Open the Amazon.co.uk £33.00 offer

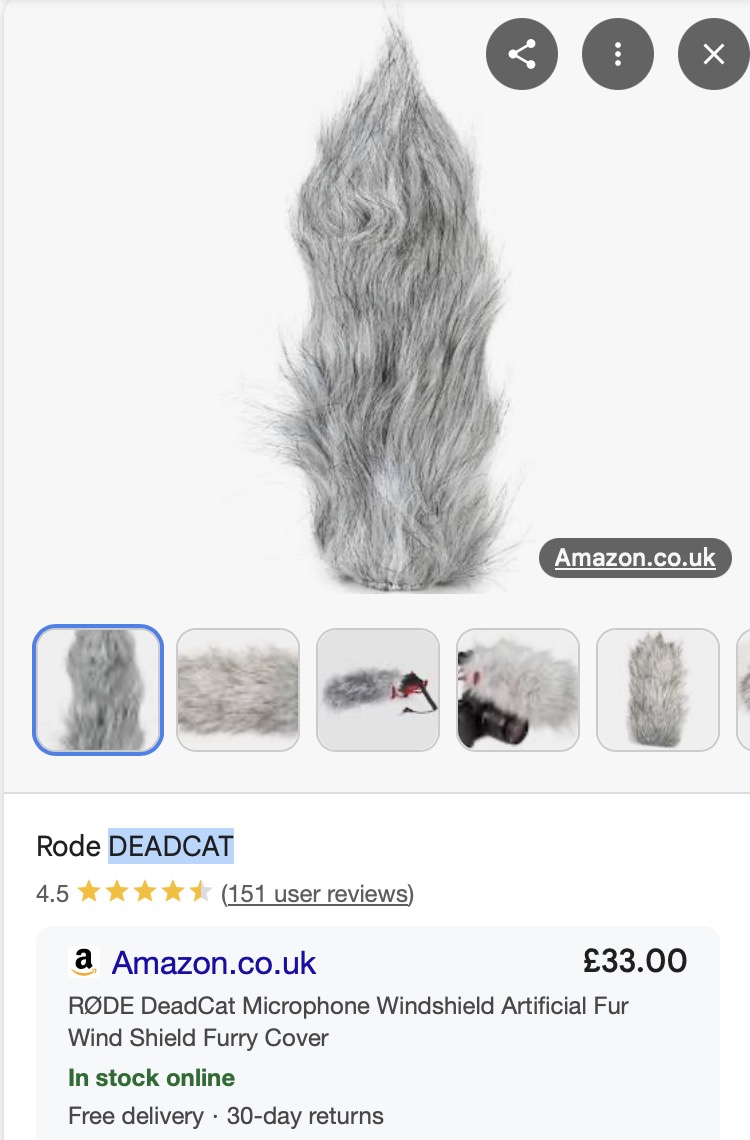click(x=214, y=963)
